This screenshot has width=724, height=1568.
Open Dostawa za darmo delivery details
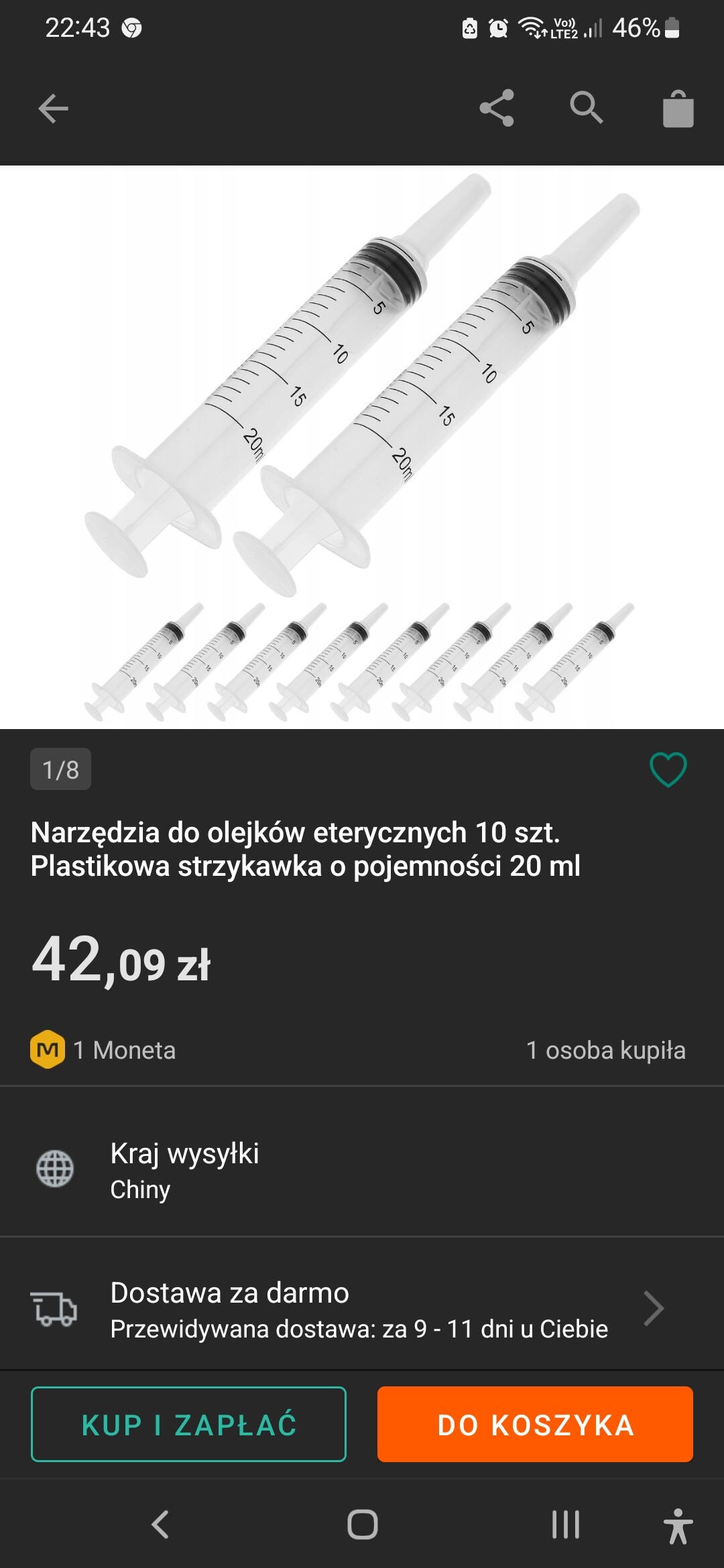pyautogui.click(x=362, y=1309)
